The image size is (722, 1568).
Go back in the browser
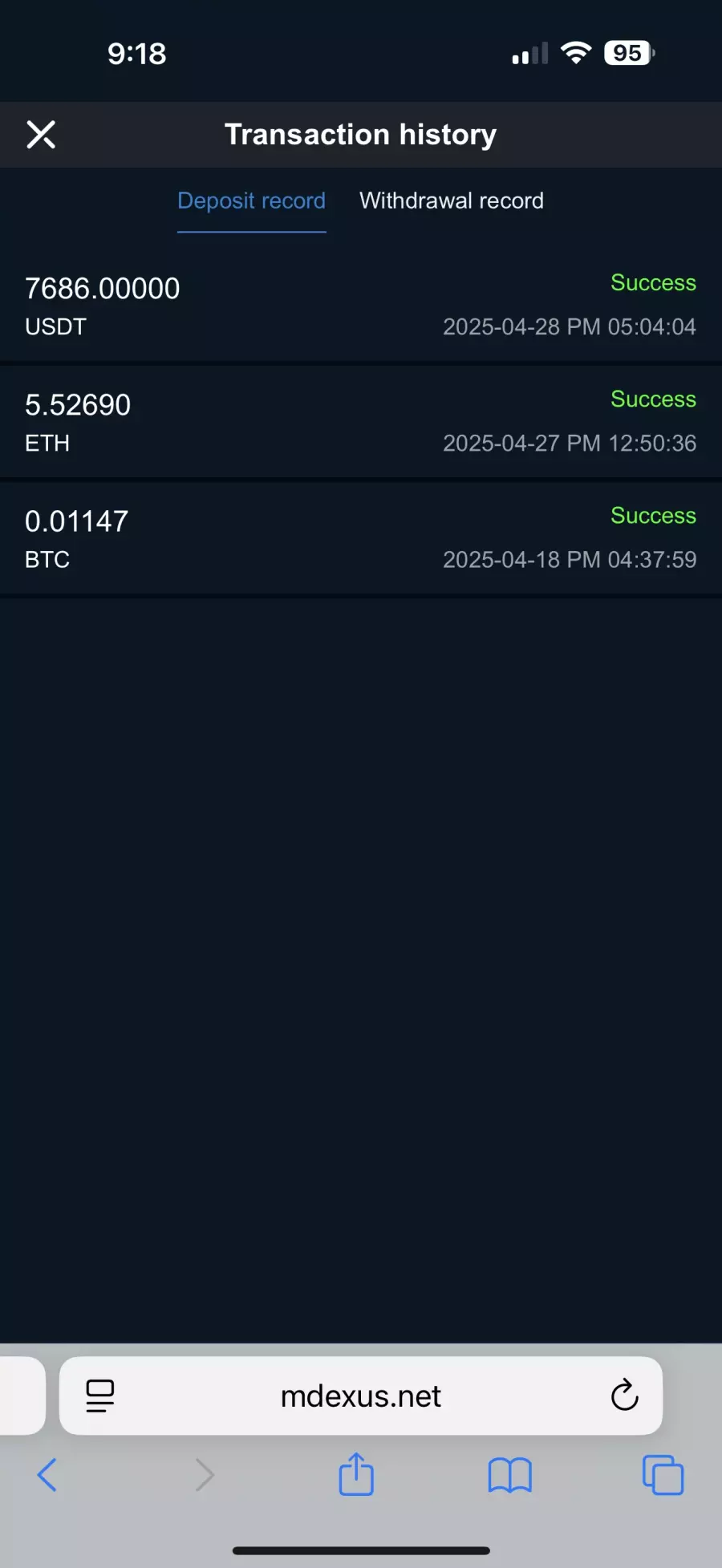(47, 1475)
